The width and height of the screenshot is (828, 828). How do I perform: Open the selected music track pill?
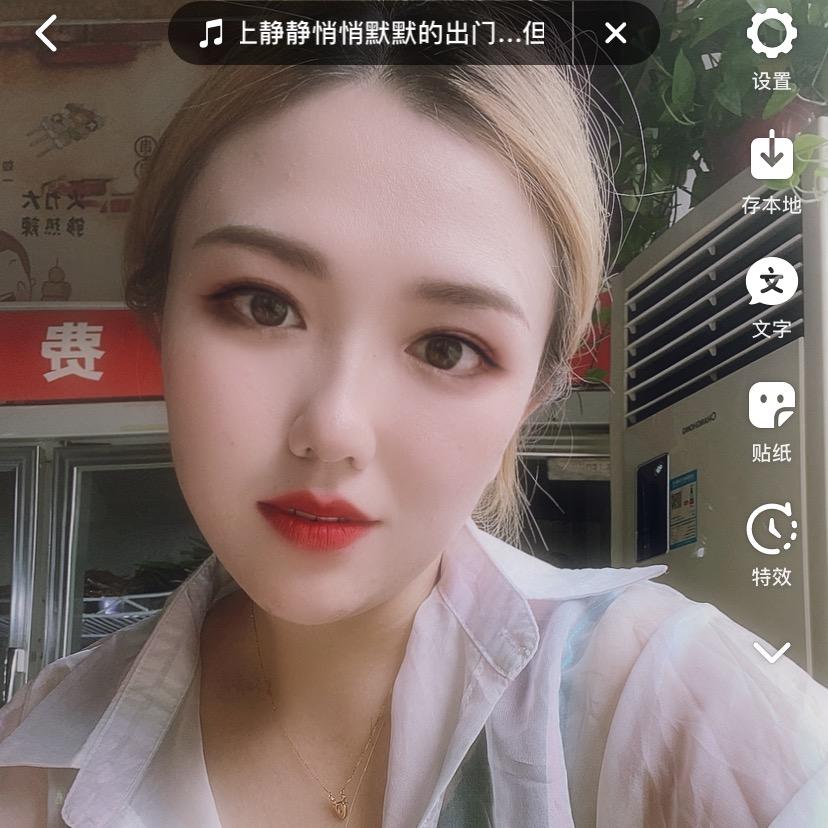click(x=380, y=34)
